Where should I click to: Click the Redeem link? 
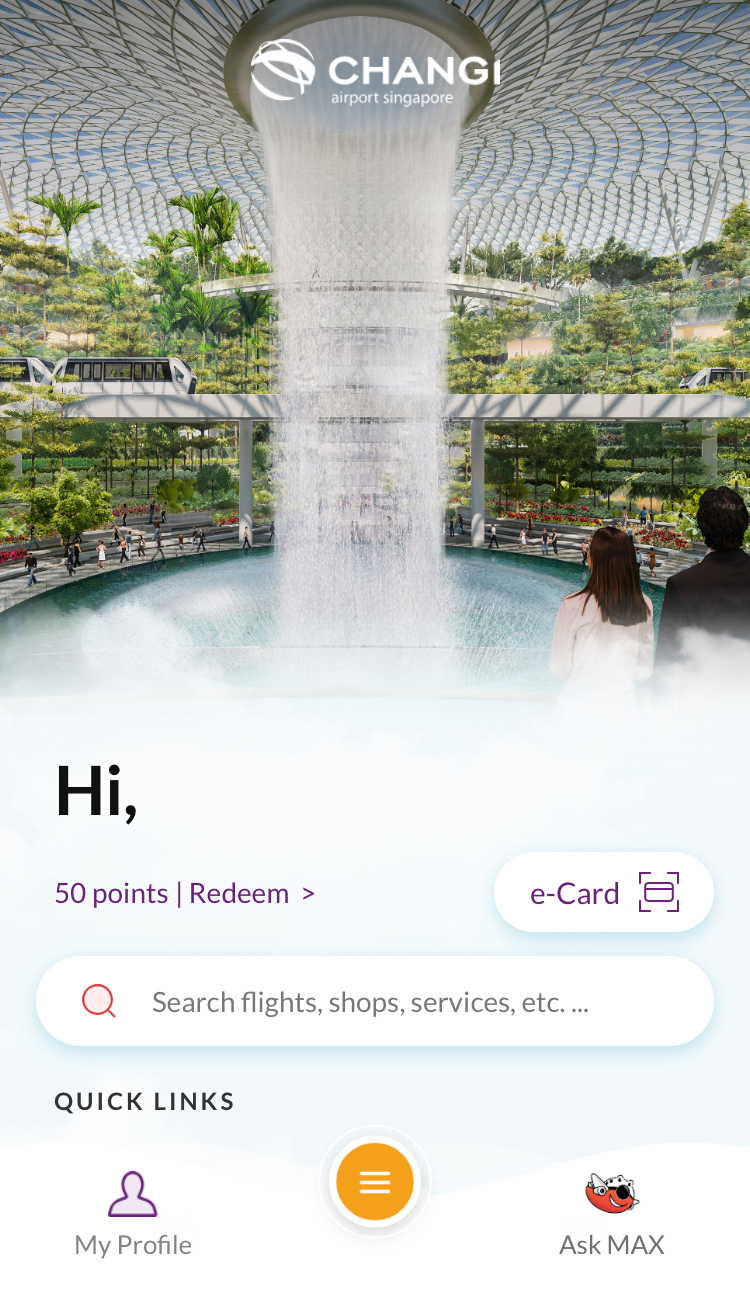point(238,893)
